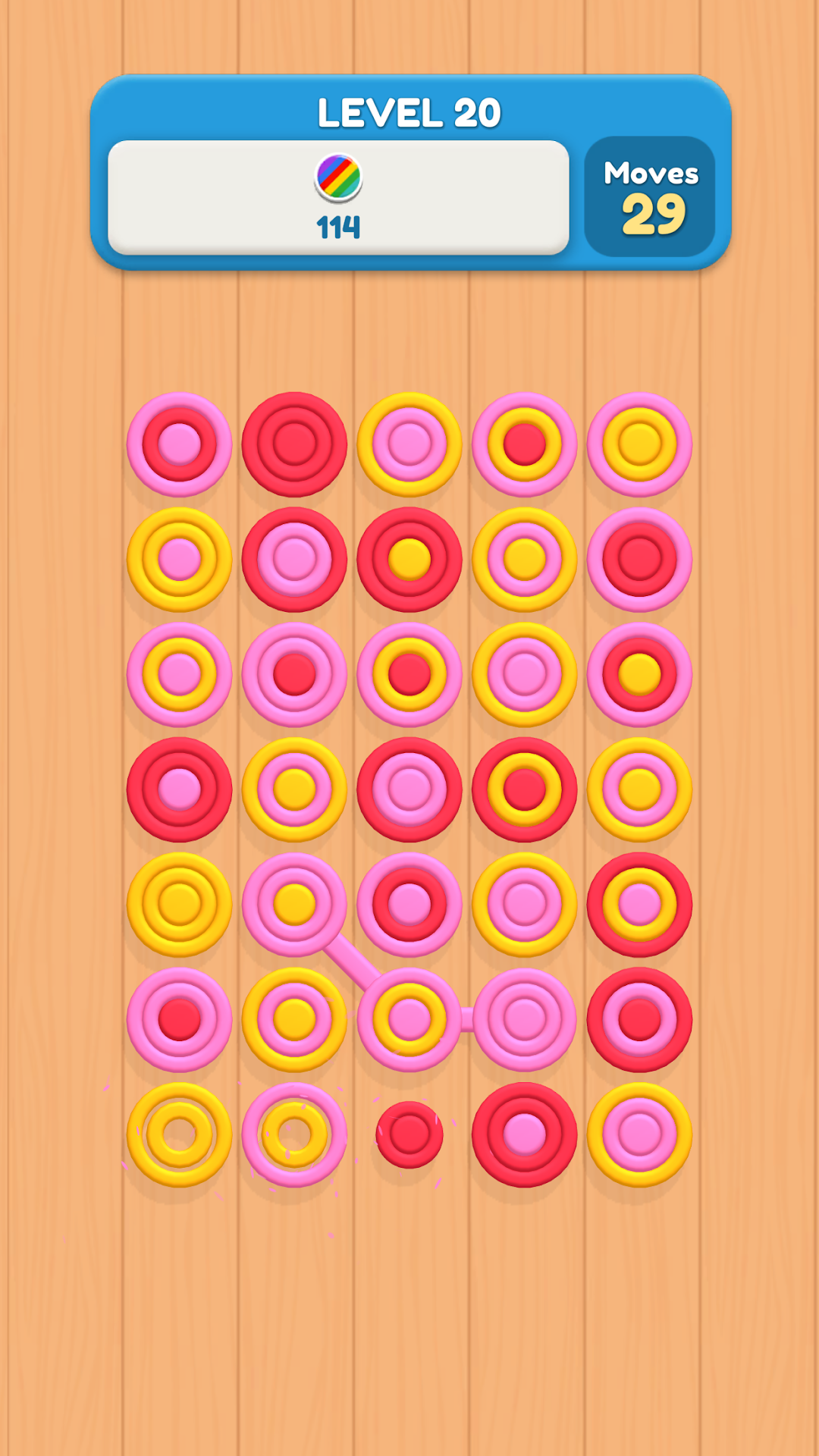Tap the all-red triple ring piece

294,444
